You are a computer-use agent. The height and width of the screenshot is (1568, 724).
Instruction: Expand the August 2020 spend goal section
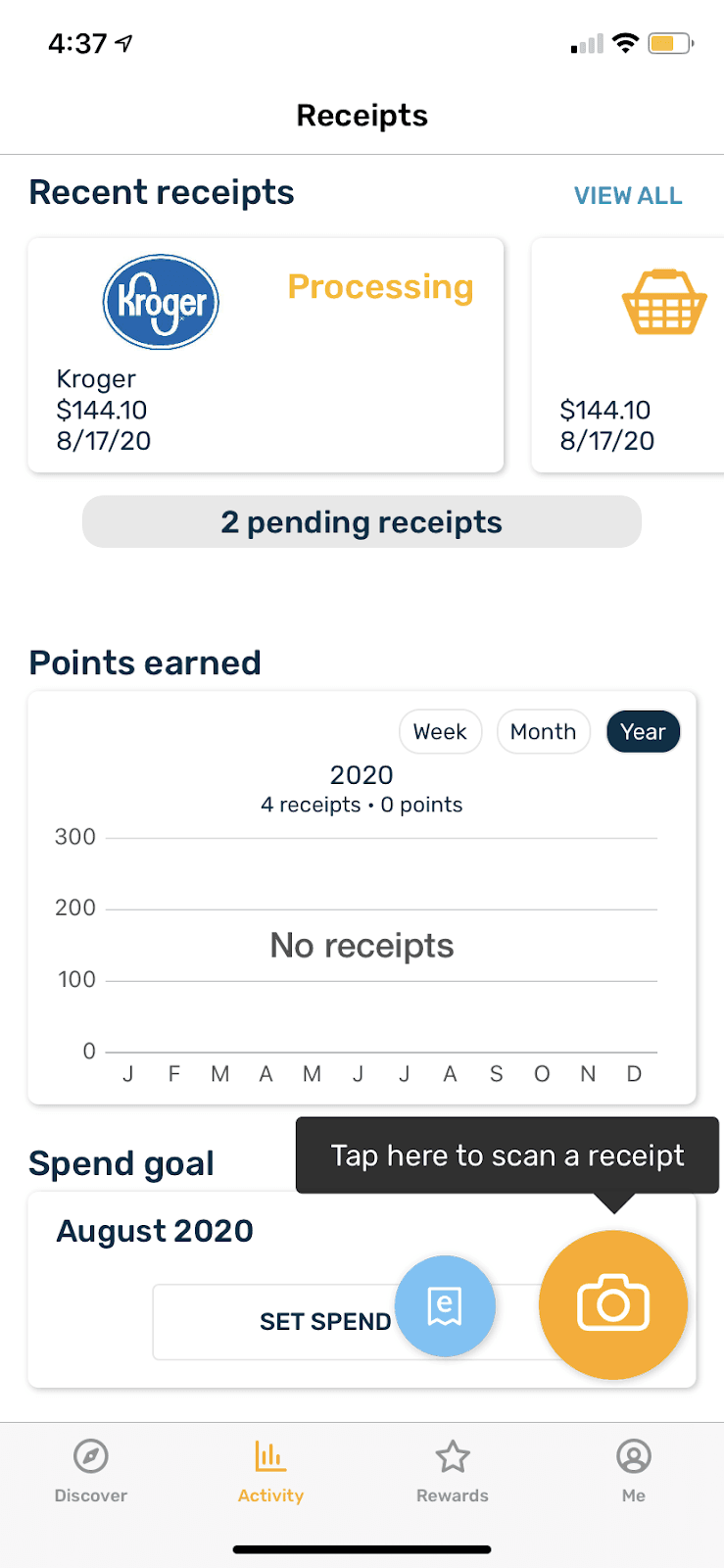(154, 1230)
